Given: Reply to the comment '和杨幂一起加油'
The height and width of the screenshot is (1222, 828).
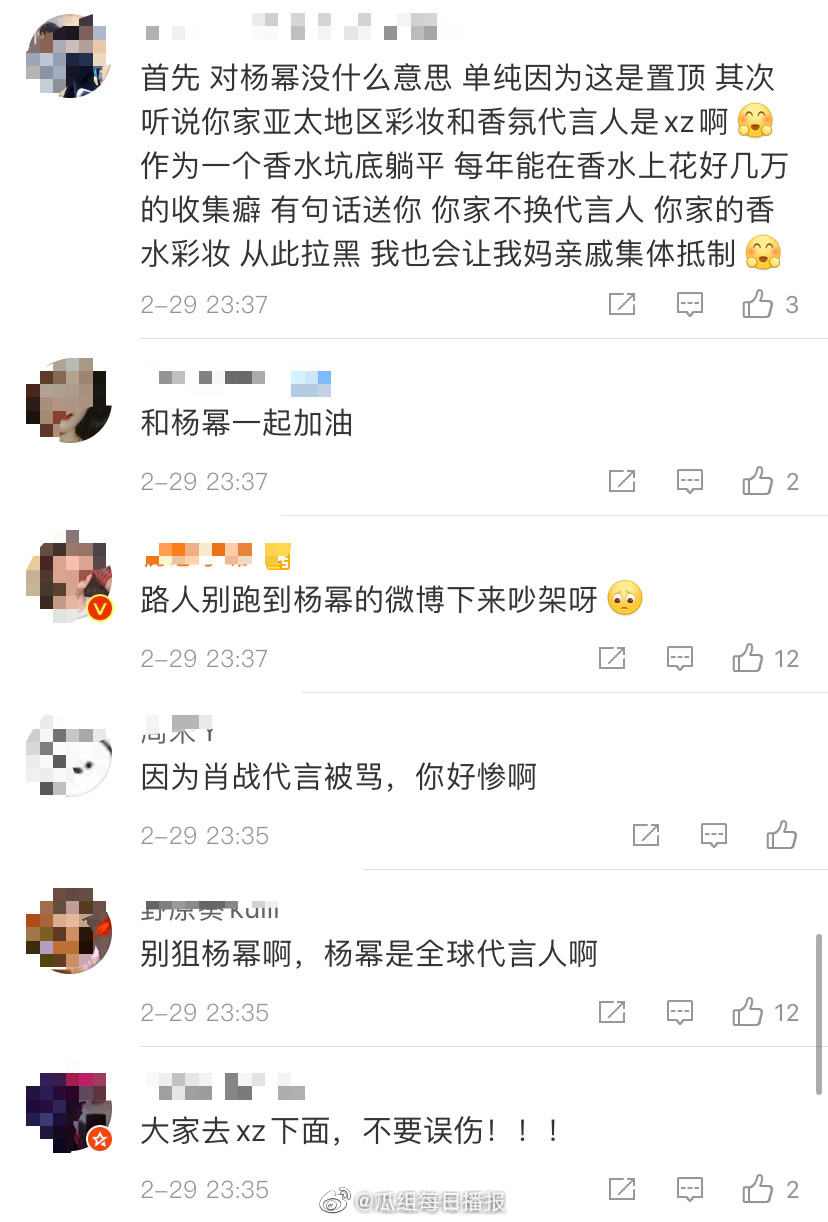Looking at the screenshot, I should 690,482.
